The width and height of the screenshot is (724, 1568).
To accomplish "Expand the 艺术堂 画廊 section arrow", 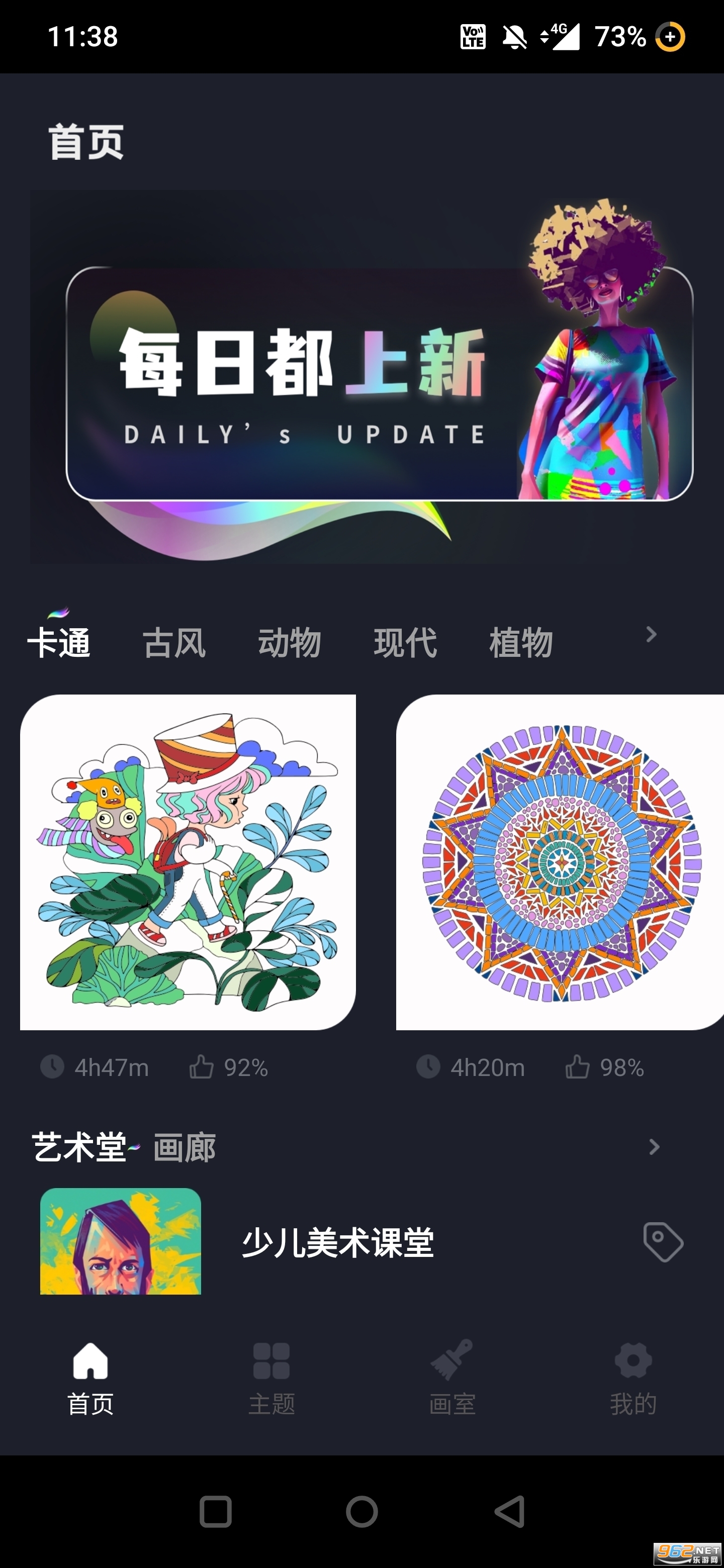I will click(654, 1147).
